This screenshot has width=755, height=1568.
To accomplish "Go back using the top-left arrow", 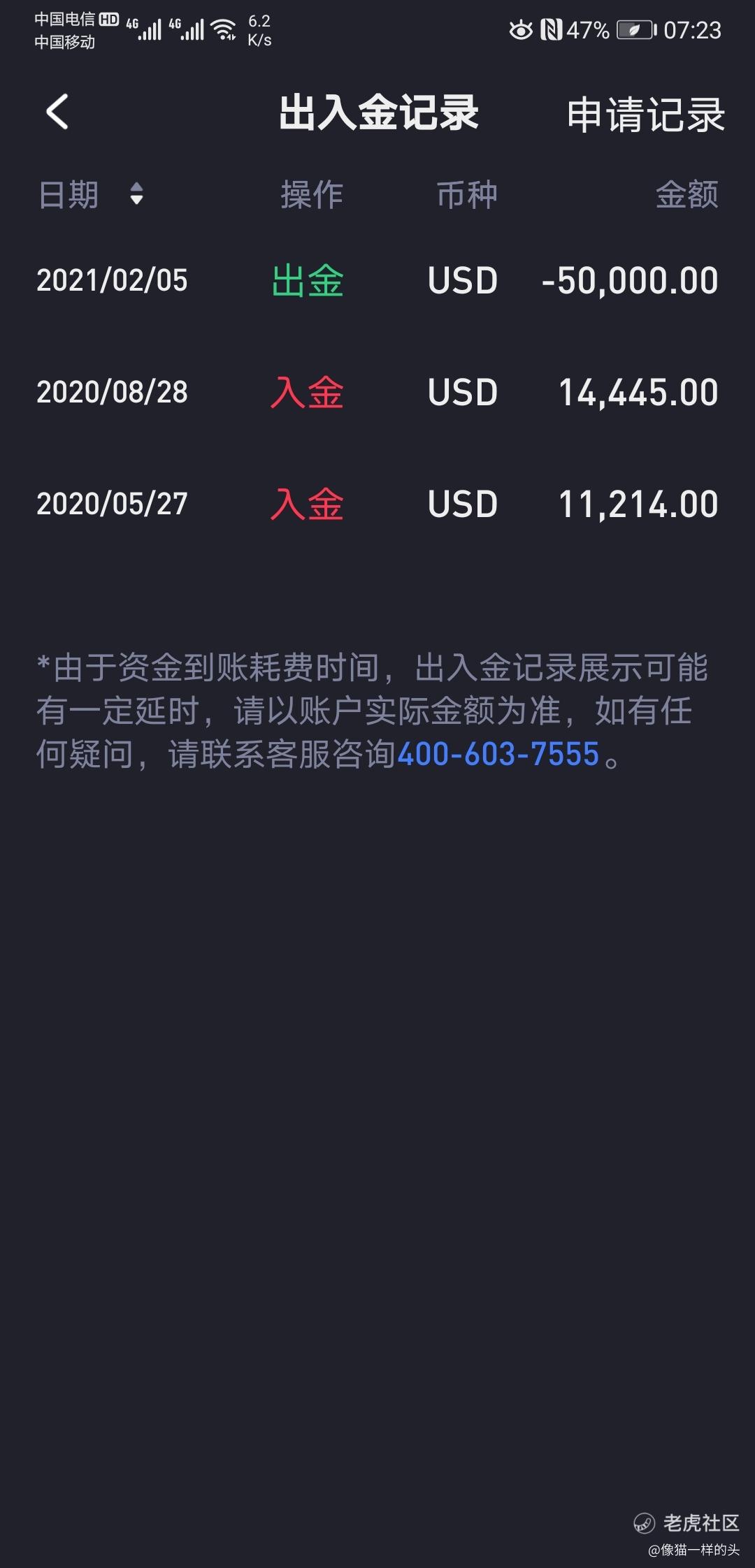I will (x=57, y=112).
